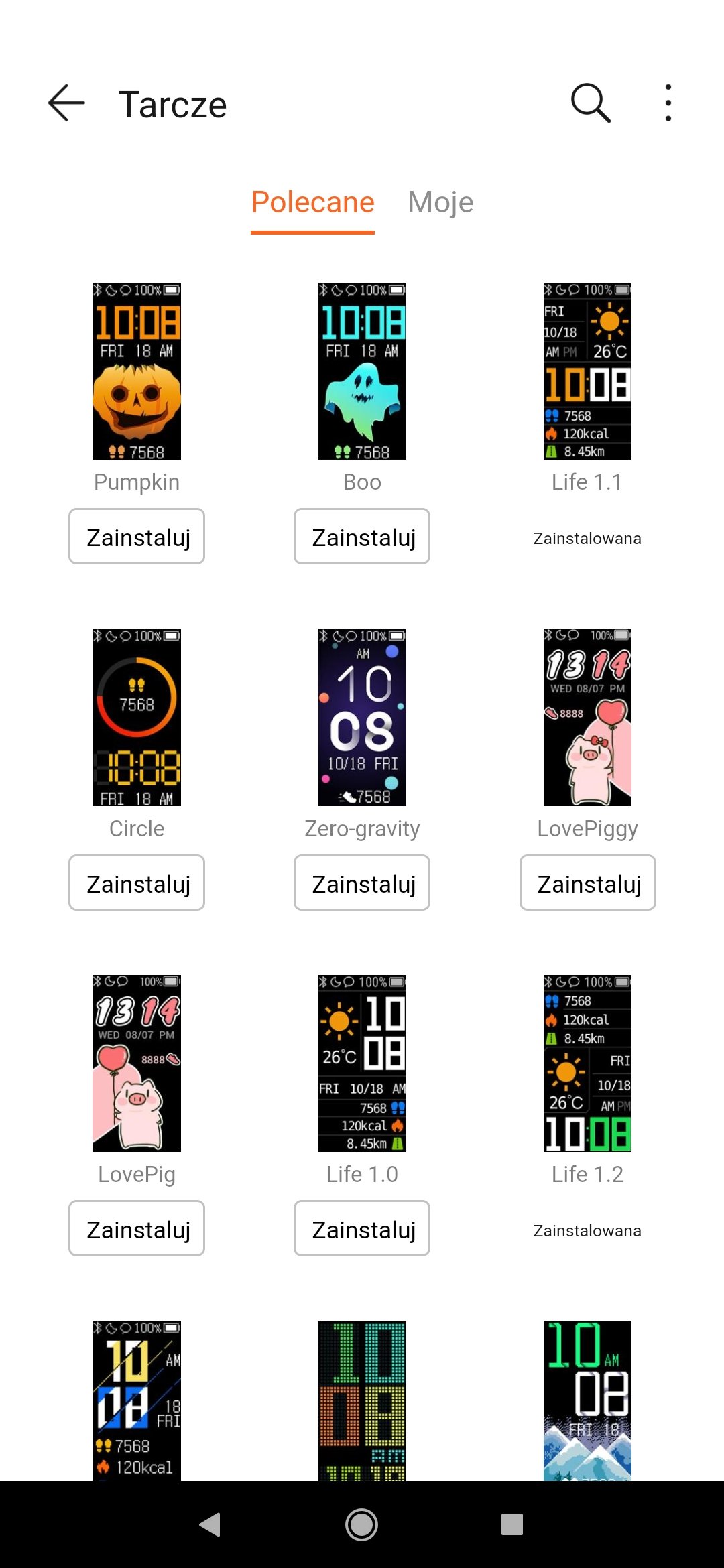Tap Zainstaluj under Zero-gravity

[x=362, y=883]
